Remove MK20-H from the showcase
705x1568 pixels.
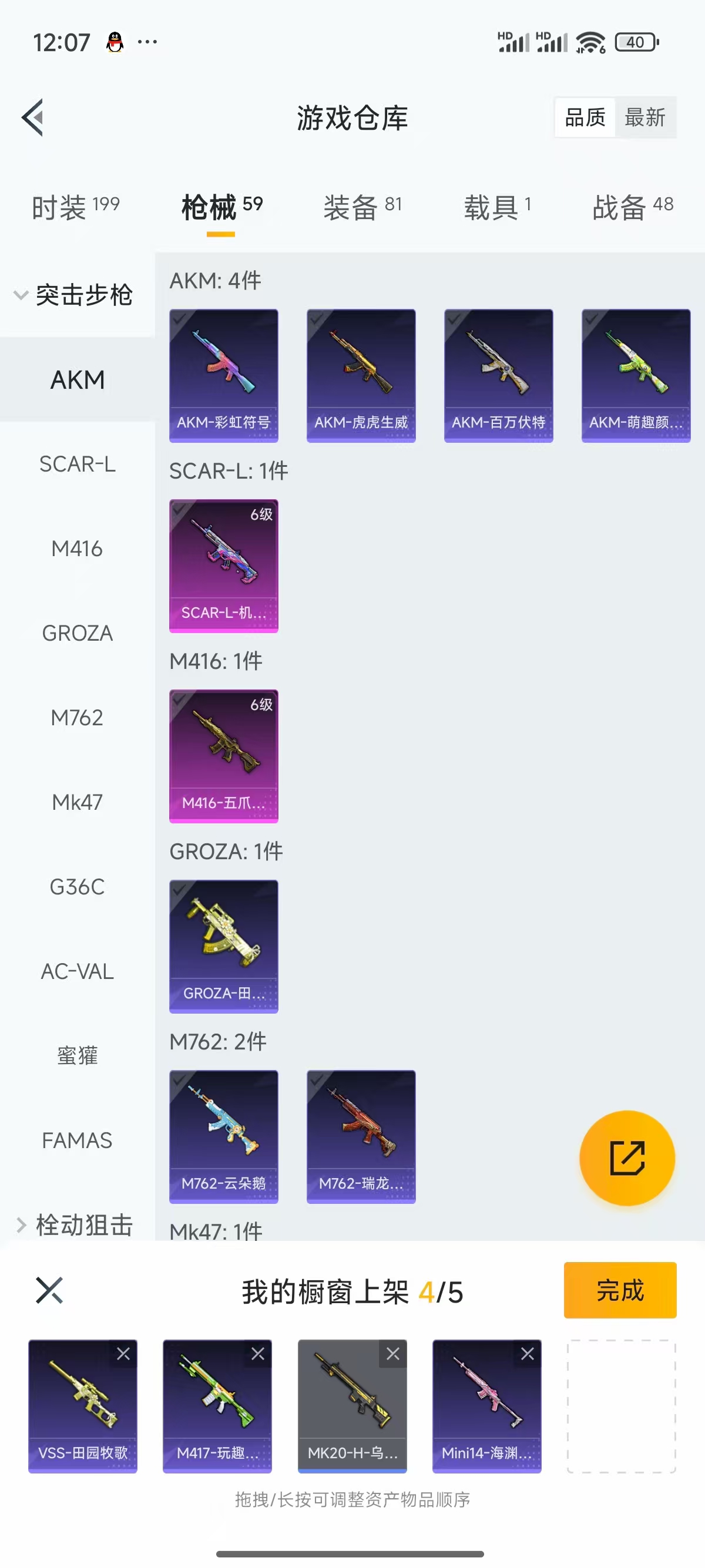[x=392, y=1354]
